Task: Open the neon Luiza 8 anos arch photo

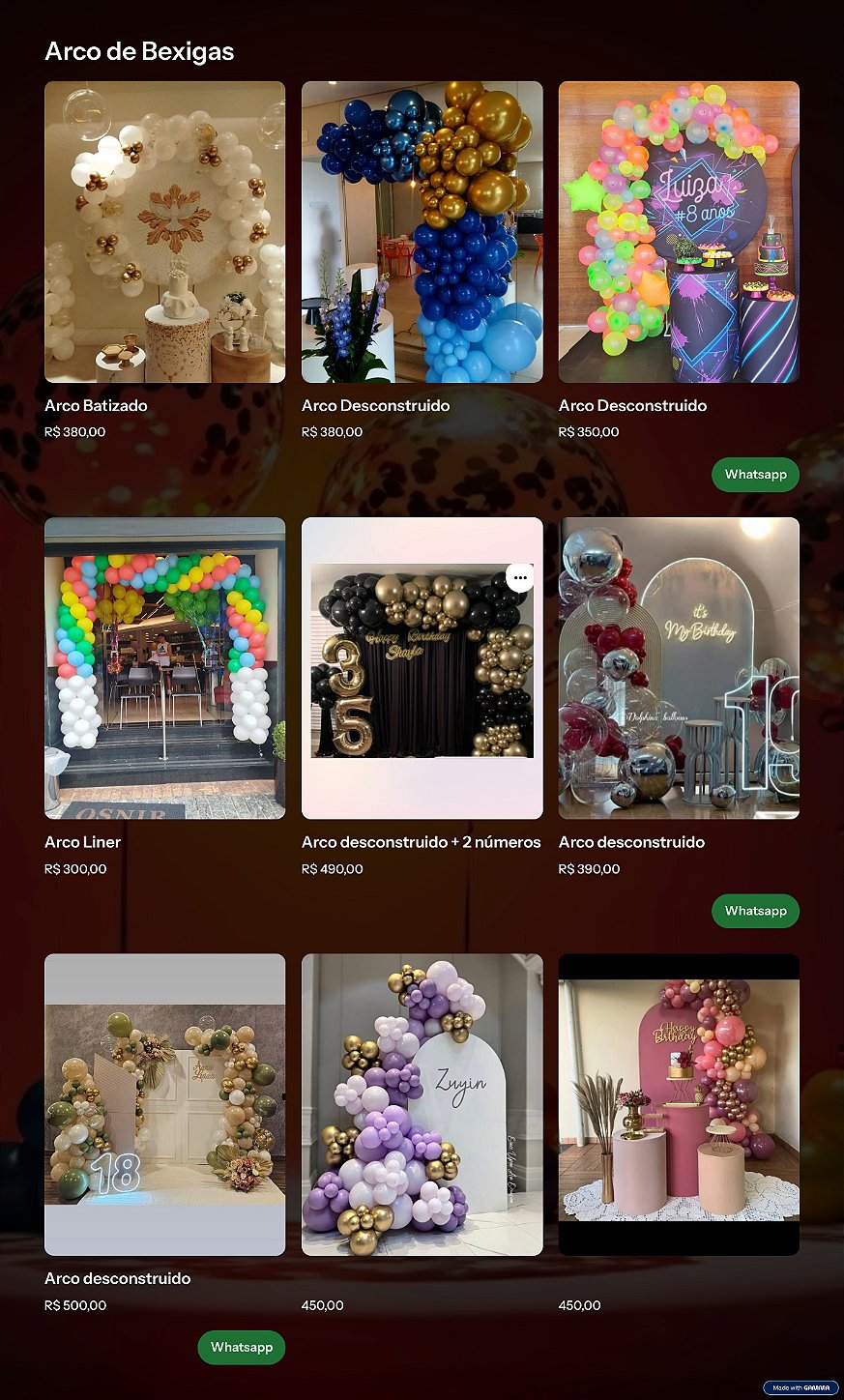Action: [679, 232]
